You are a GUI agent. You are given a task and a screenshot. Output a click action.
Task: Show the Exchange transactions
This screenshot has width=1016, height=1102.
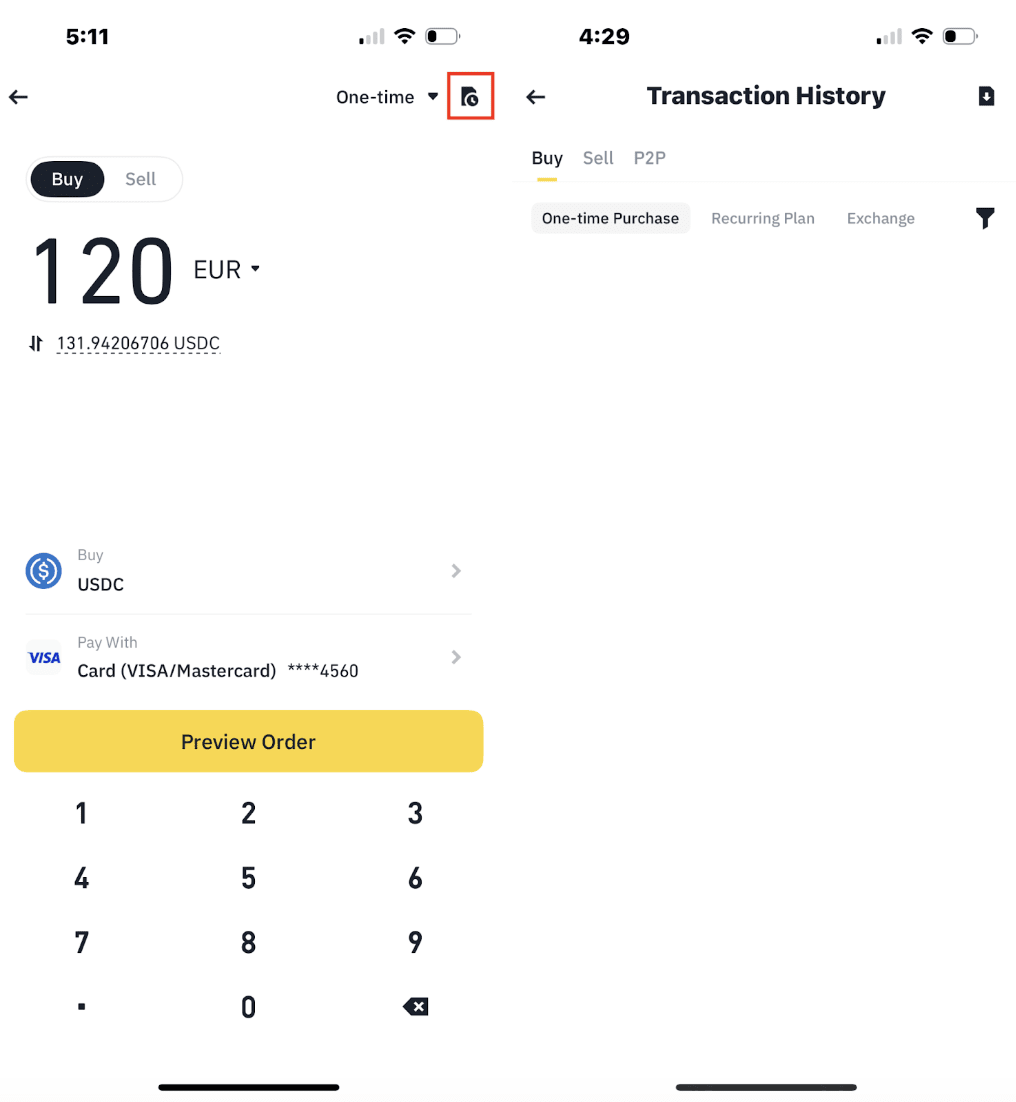click(880, 218)
